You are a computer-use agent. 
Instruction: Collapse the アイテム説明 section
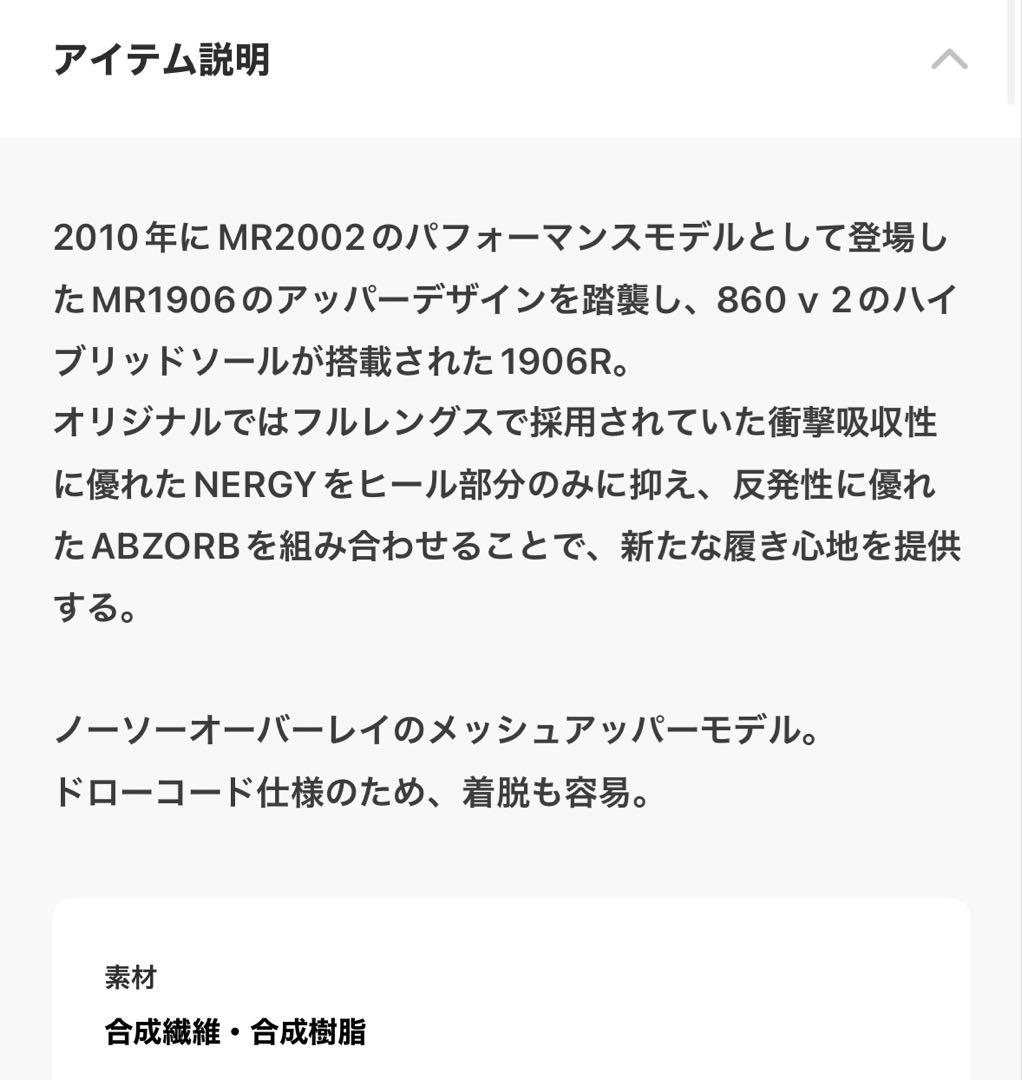pos(949,59)
